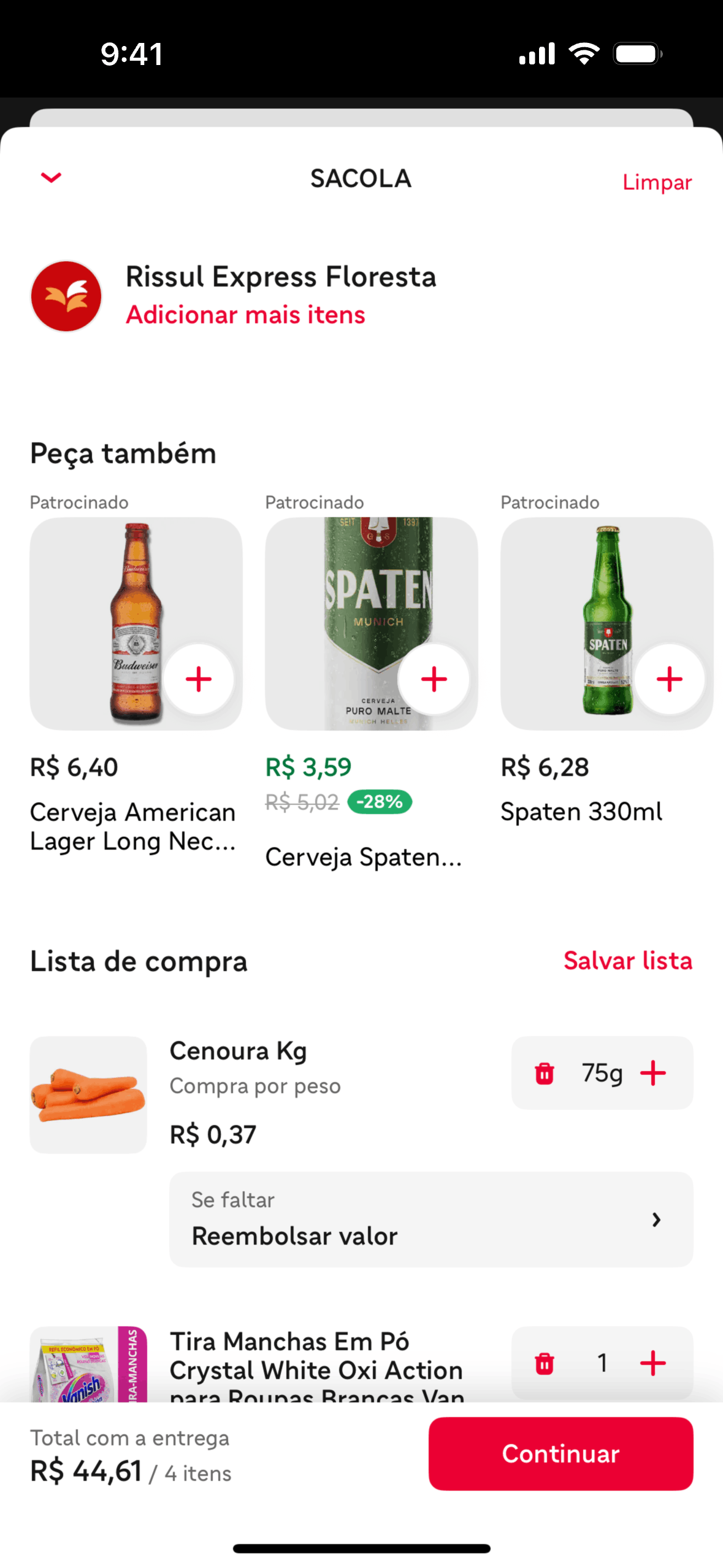
Task: Delete the Tira Manchas item
Action: [545, 1363]
